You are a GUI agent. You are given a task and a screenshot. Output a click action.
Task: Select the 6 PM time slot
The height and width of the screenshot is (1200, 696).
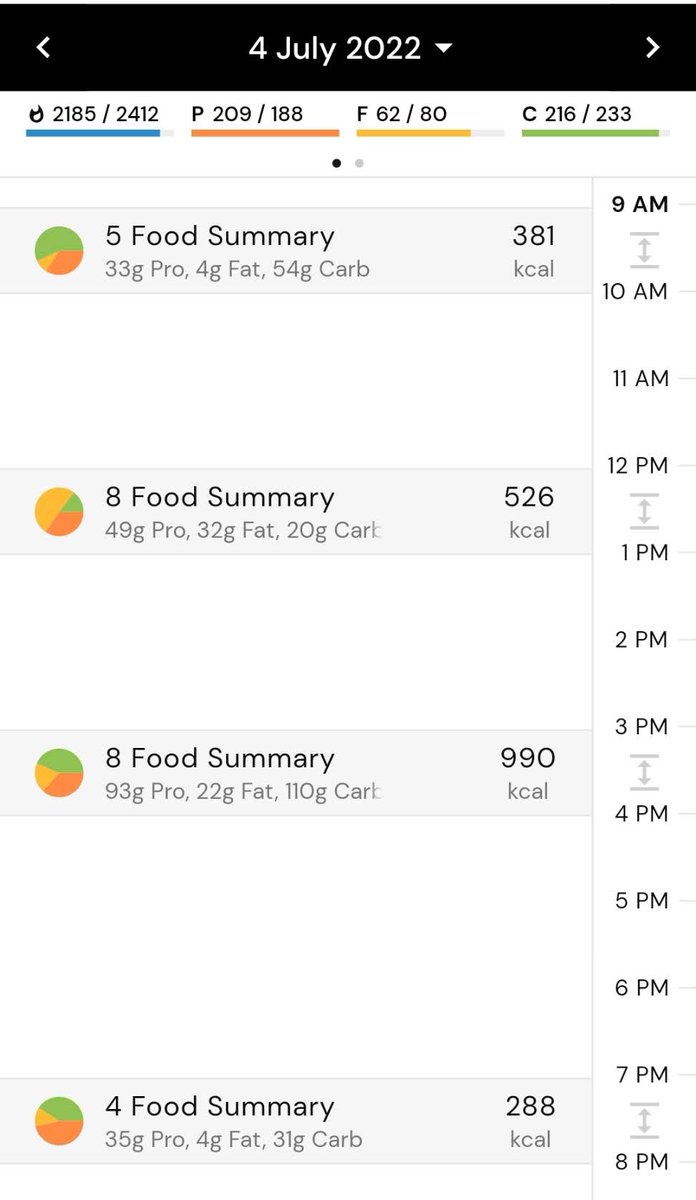pos(641,988)
